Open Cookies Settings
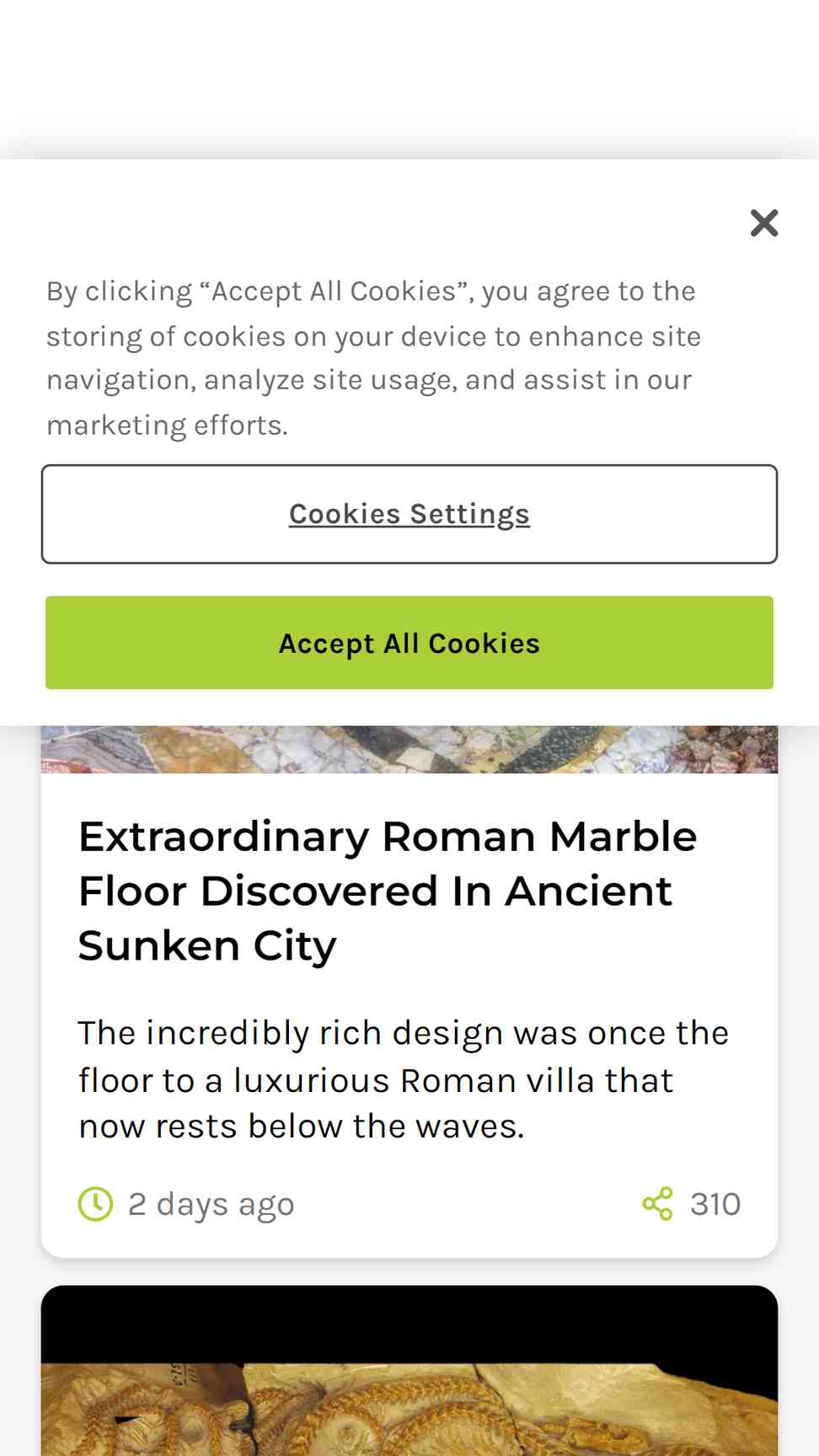The height and width of the screenshot is (1456, 819). pos(409,514)
